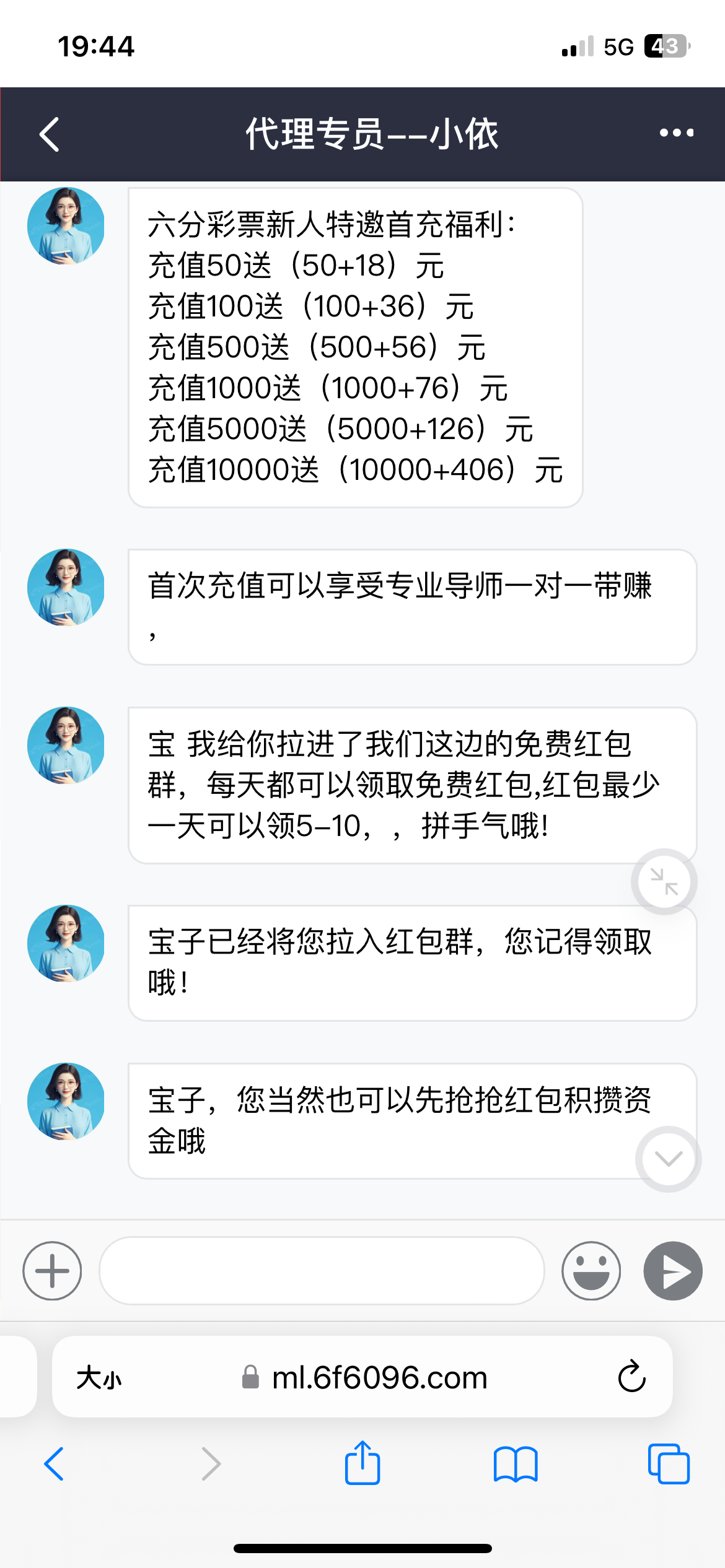Open the 大小 page settings menu

[99, 1378]
